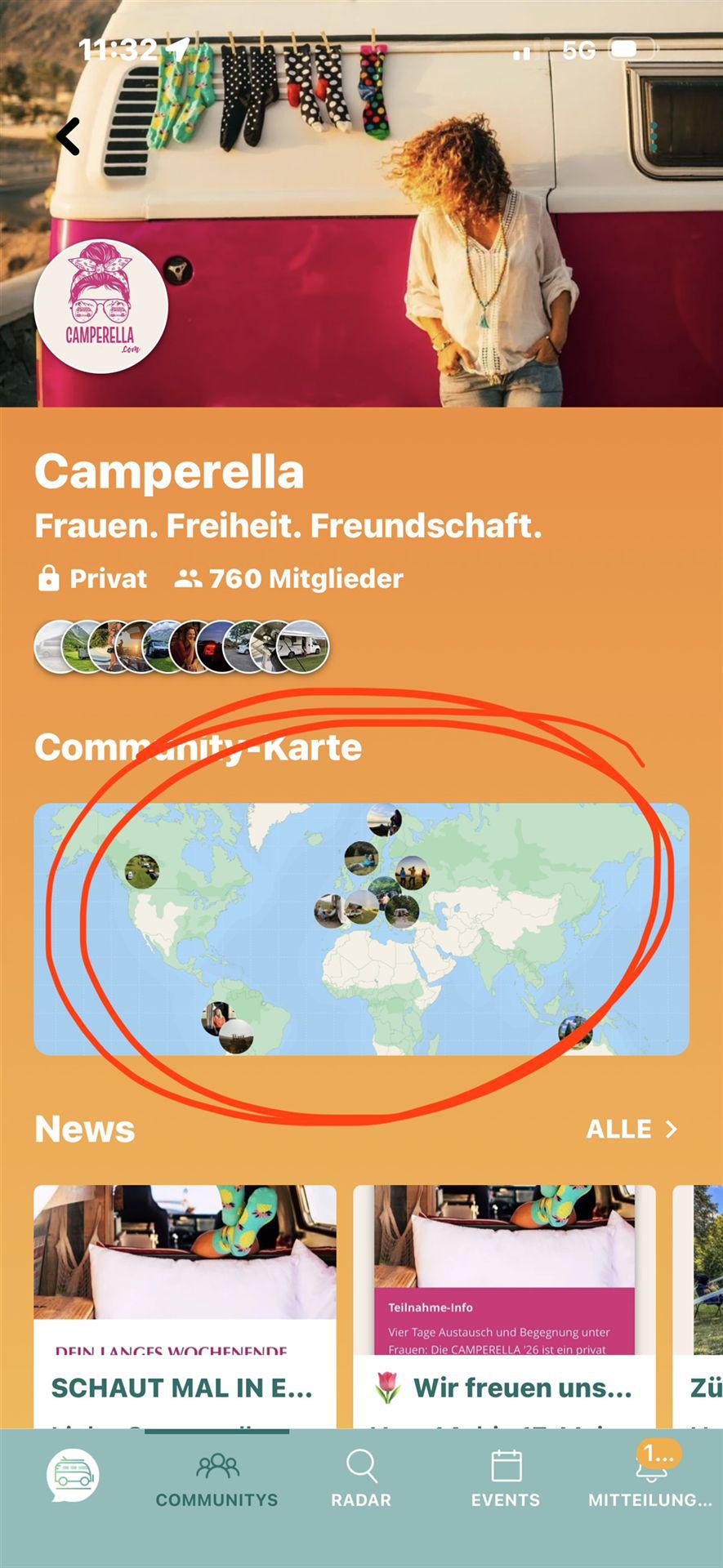Show the 760 Mitglieder member list
Viewport: 723px width, 1568px height.
pyautogui.click(x=289, y=579)
